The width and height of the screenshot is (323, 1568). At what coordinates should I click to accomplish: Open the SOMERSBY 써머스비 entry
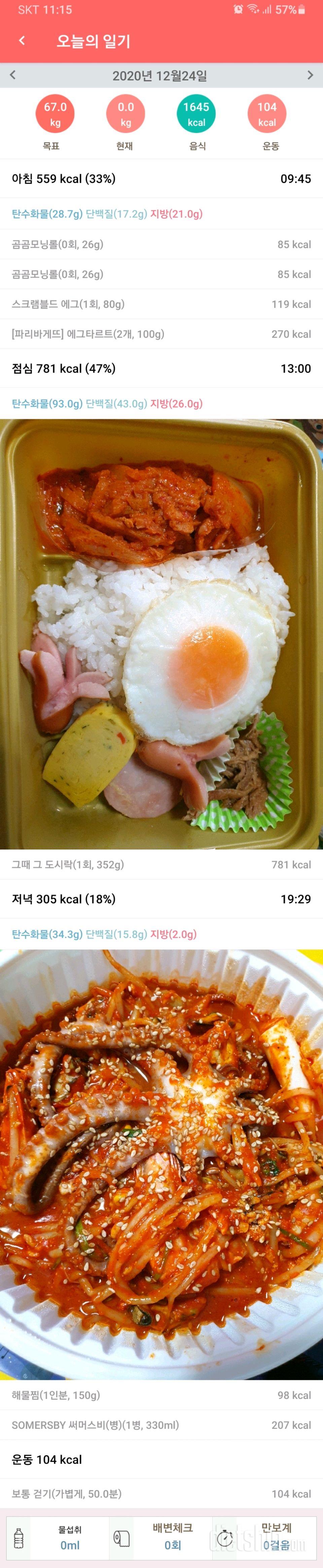click(161, 1425)
